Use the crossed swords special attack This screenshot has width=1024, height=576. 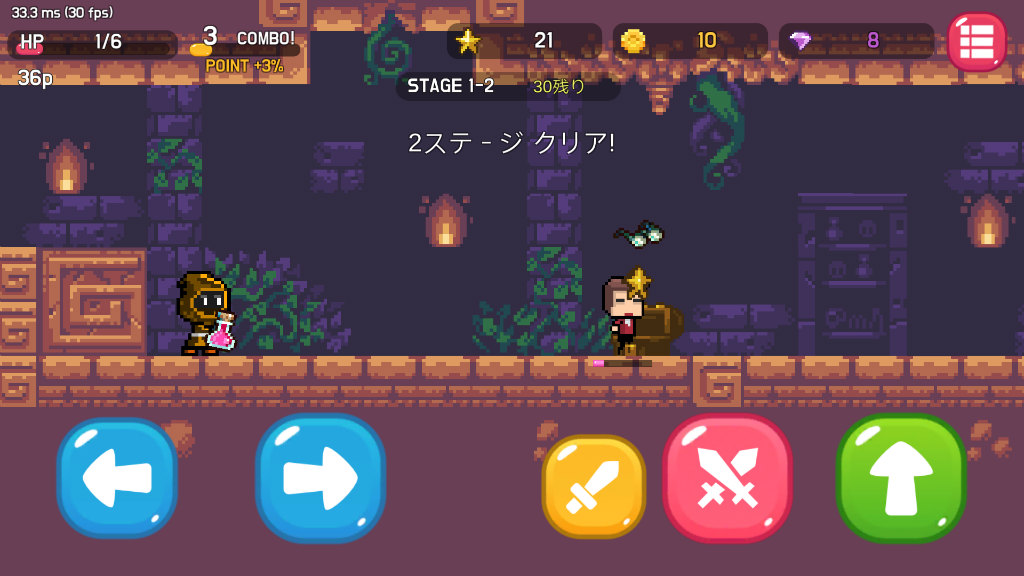(727, 479)
